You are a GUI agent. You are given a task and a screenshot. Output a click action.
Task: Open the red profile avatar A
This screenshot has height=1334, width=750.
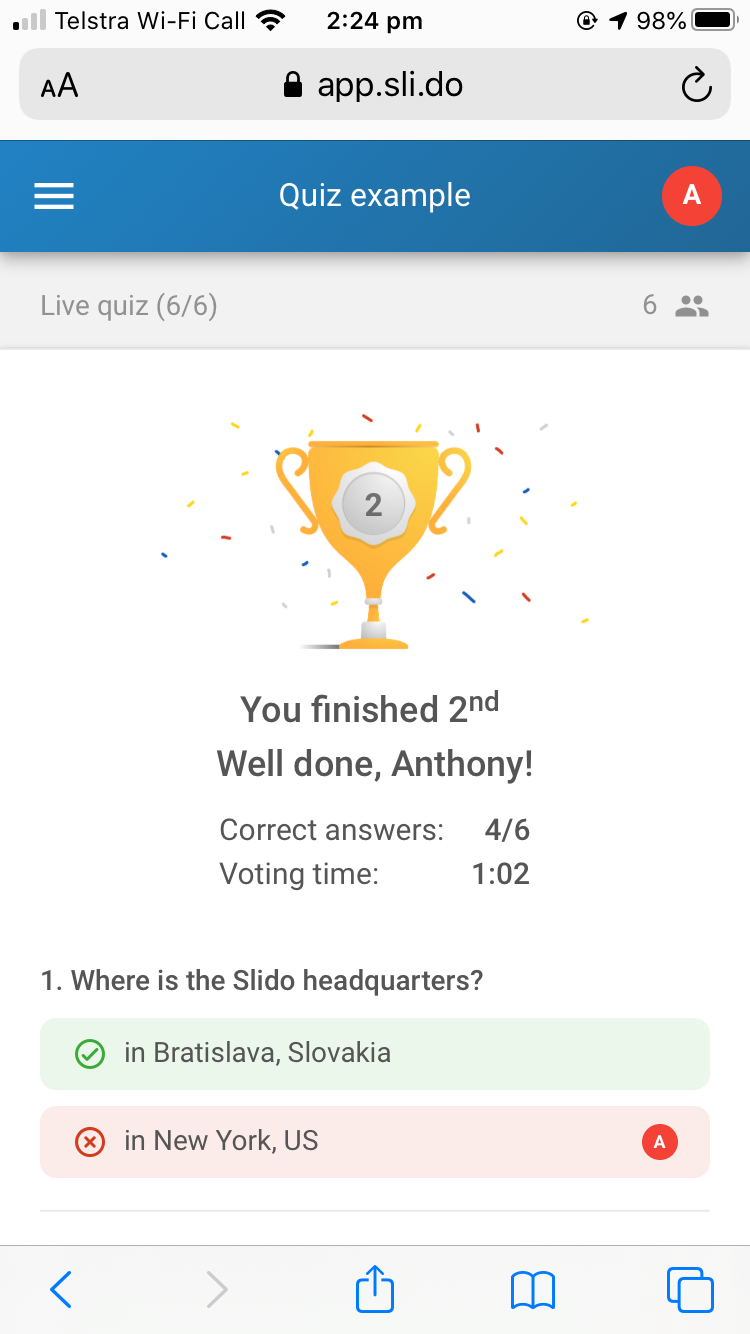click(692, 196)
